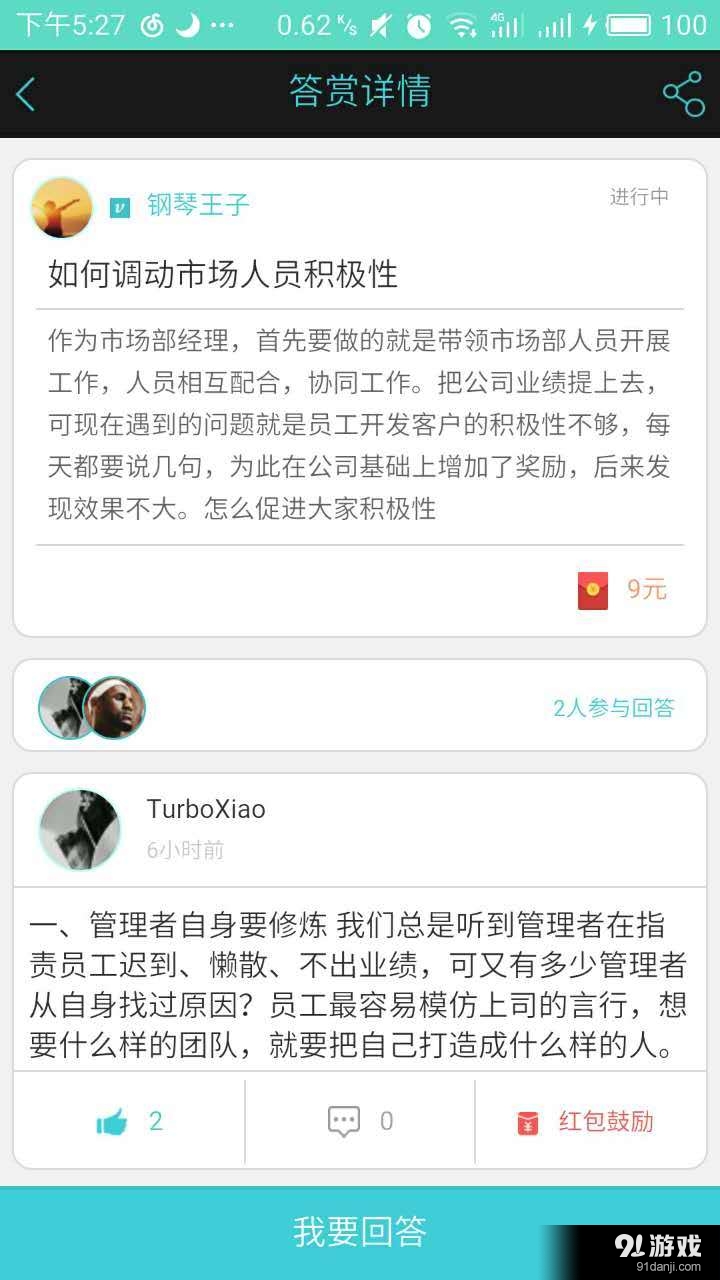Go back from the 答赏详情 page
The width and height of the screenshot is (720, 1280).
26,94
